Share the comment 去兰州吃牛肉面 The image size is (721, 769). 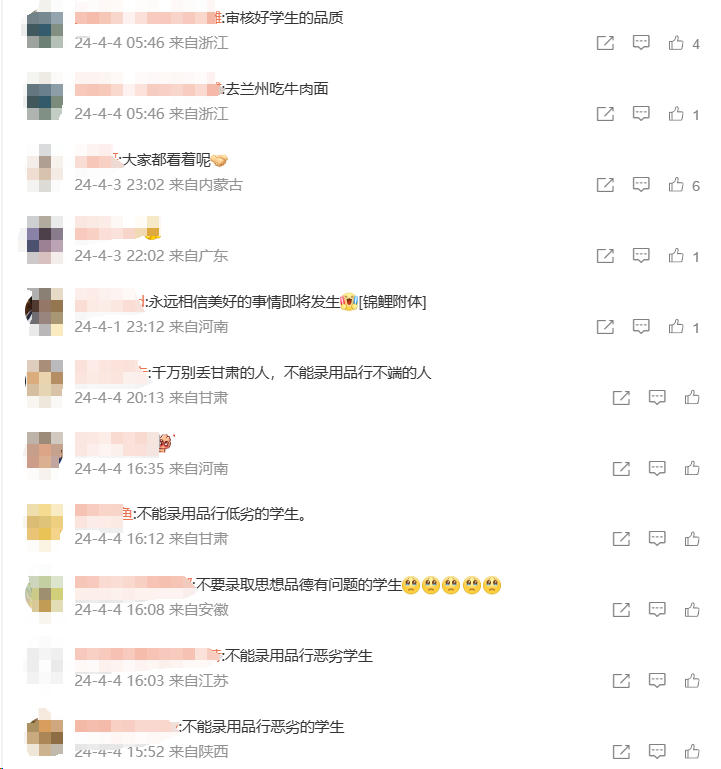click(x=605, y=114)
